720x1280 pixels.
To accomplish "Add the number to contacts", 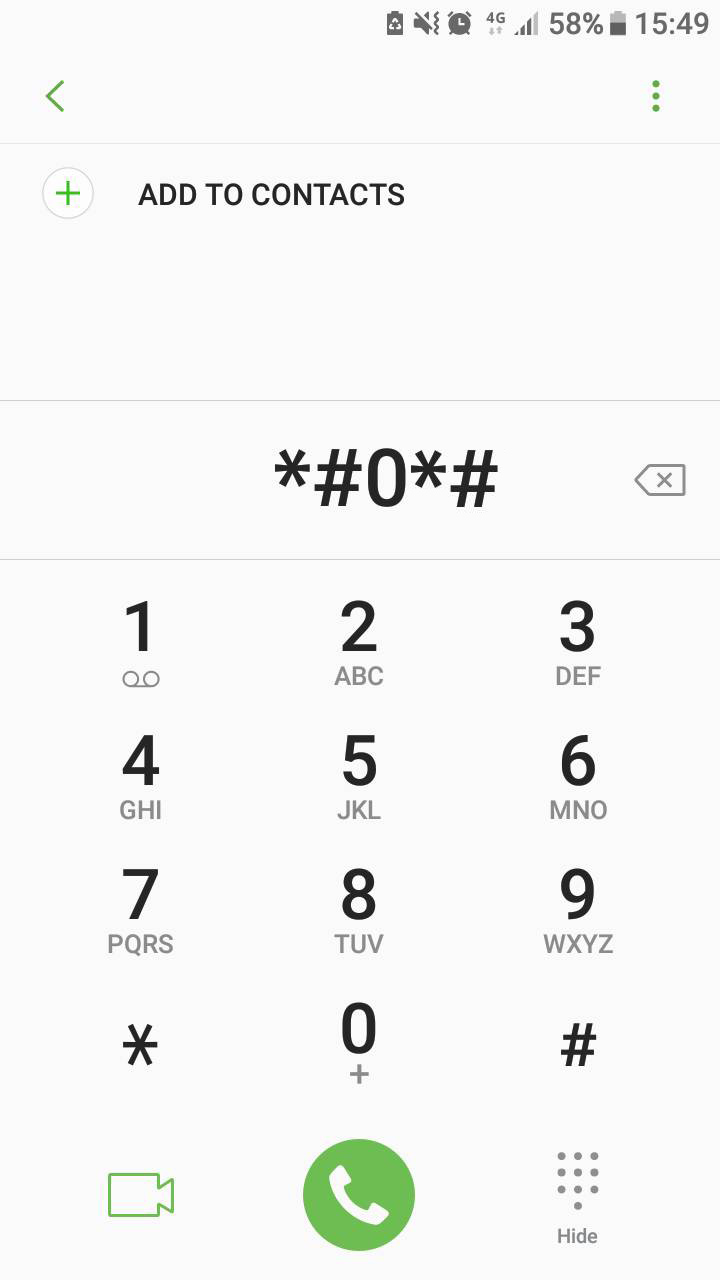I will click(x=224, y=194).
